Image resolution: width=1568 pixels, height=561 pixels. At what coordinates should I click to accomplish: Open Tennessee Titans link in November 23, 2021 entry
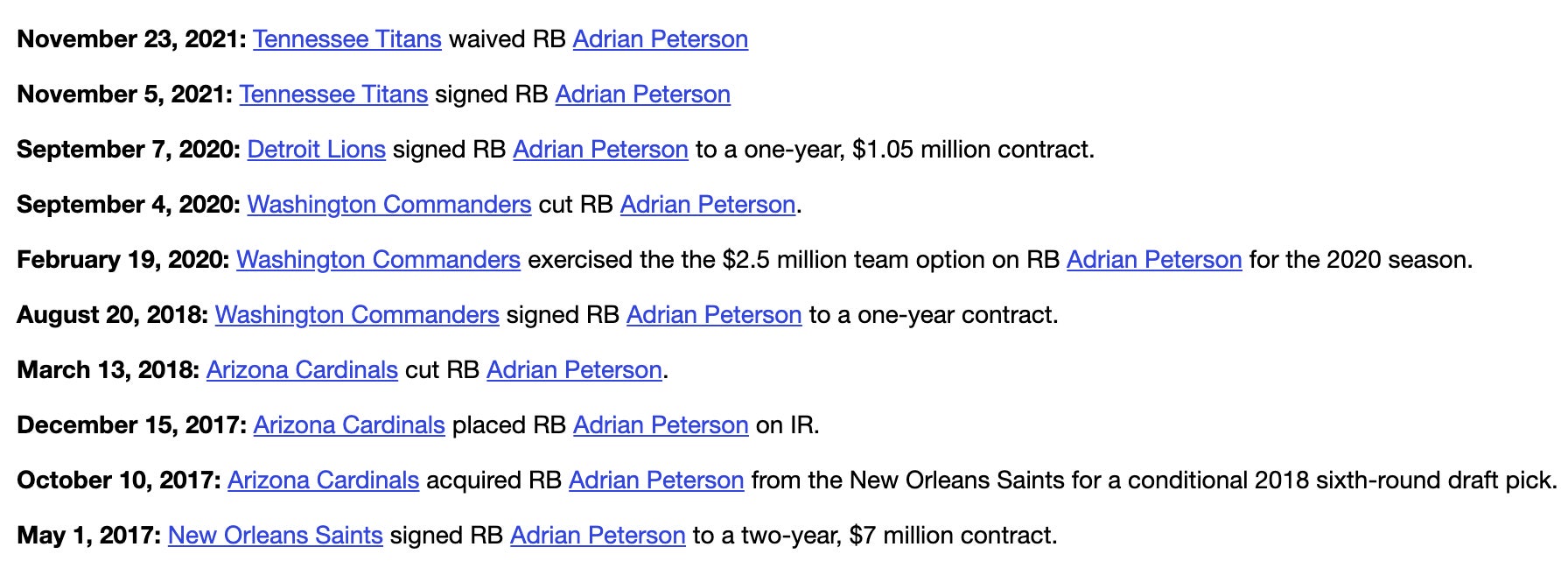coord(346,39)
